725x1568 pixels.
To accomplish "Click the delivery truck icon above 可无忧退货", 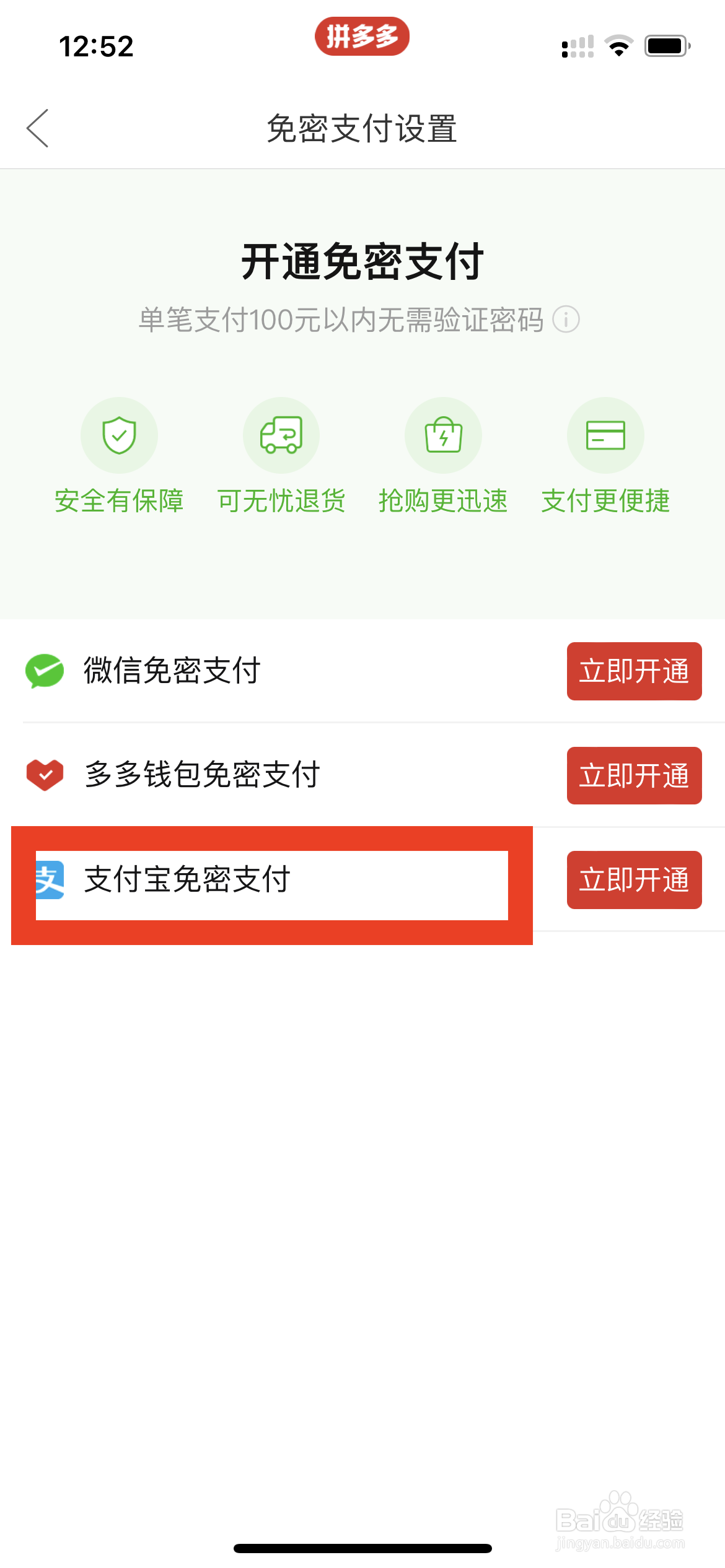I will pyautogui.click(x=281, y=435).
